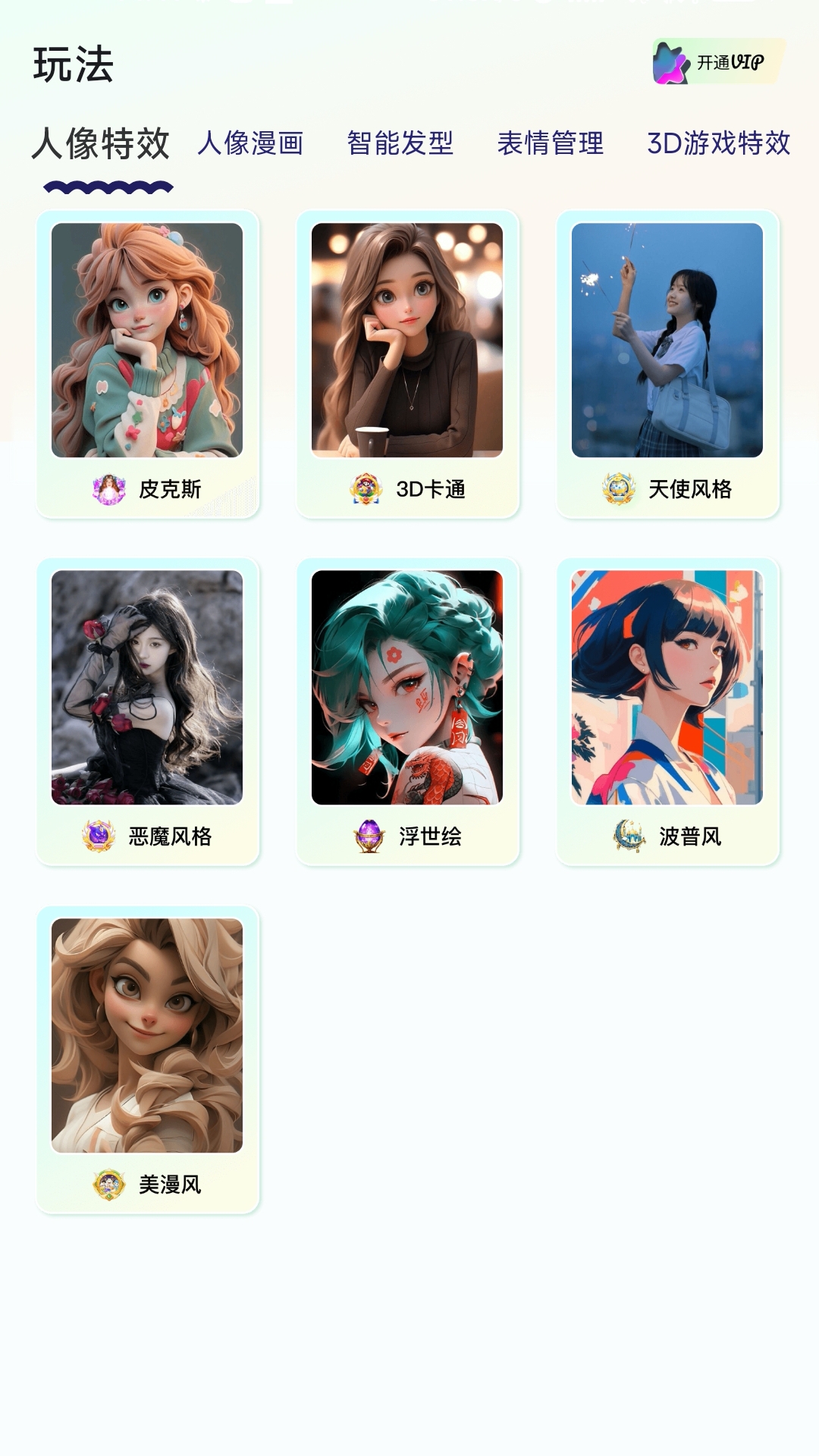819x1456 pixels.
Task: Select the 人像特效 tab
Action: [101, 144]
